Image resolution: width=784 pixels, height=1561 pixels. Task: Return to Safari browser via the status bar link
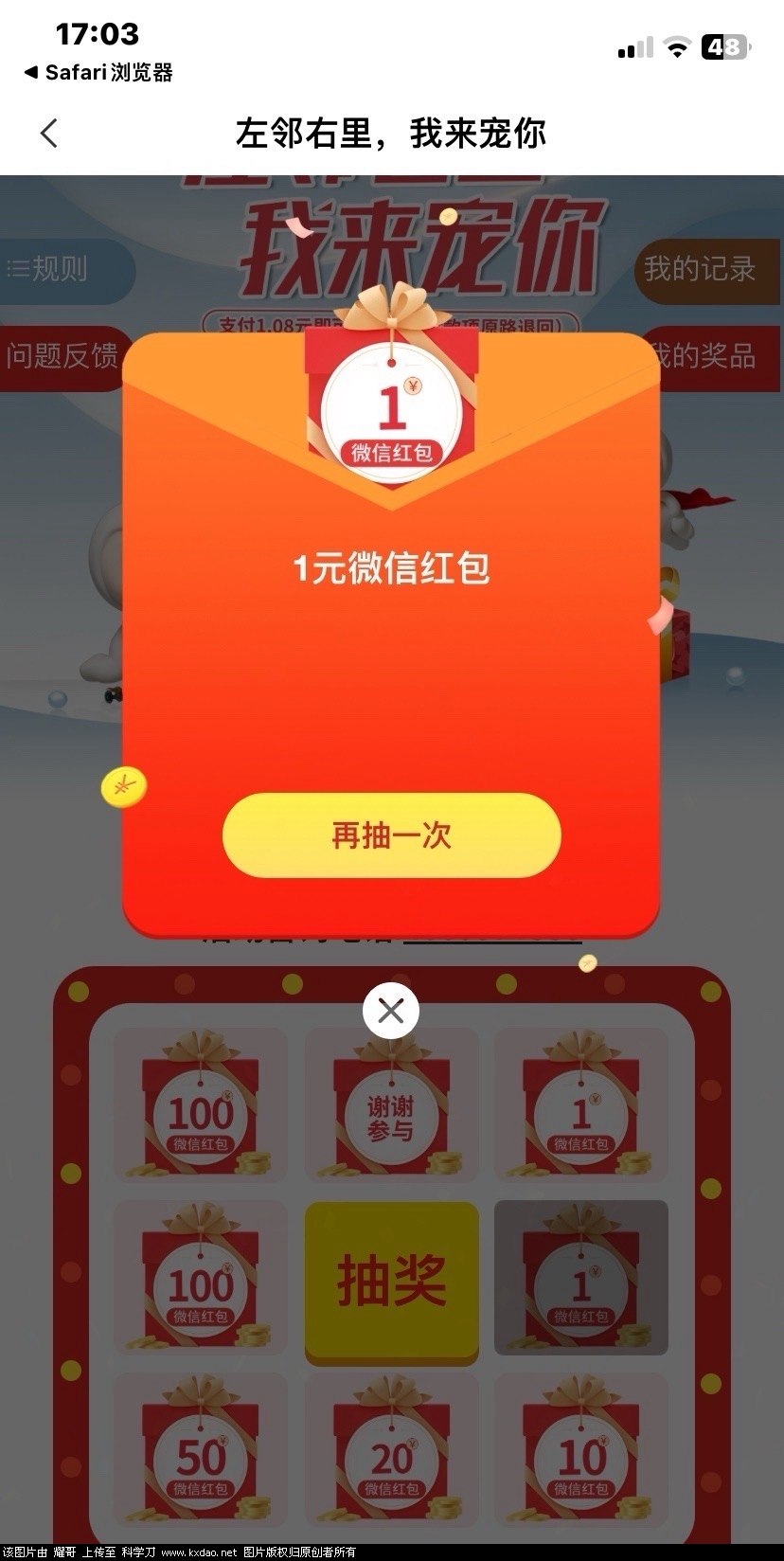click(98, 73)
